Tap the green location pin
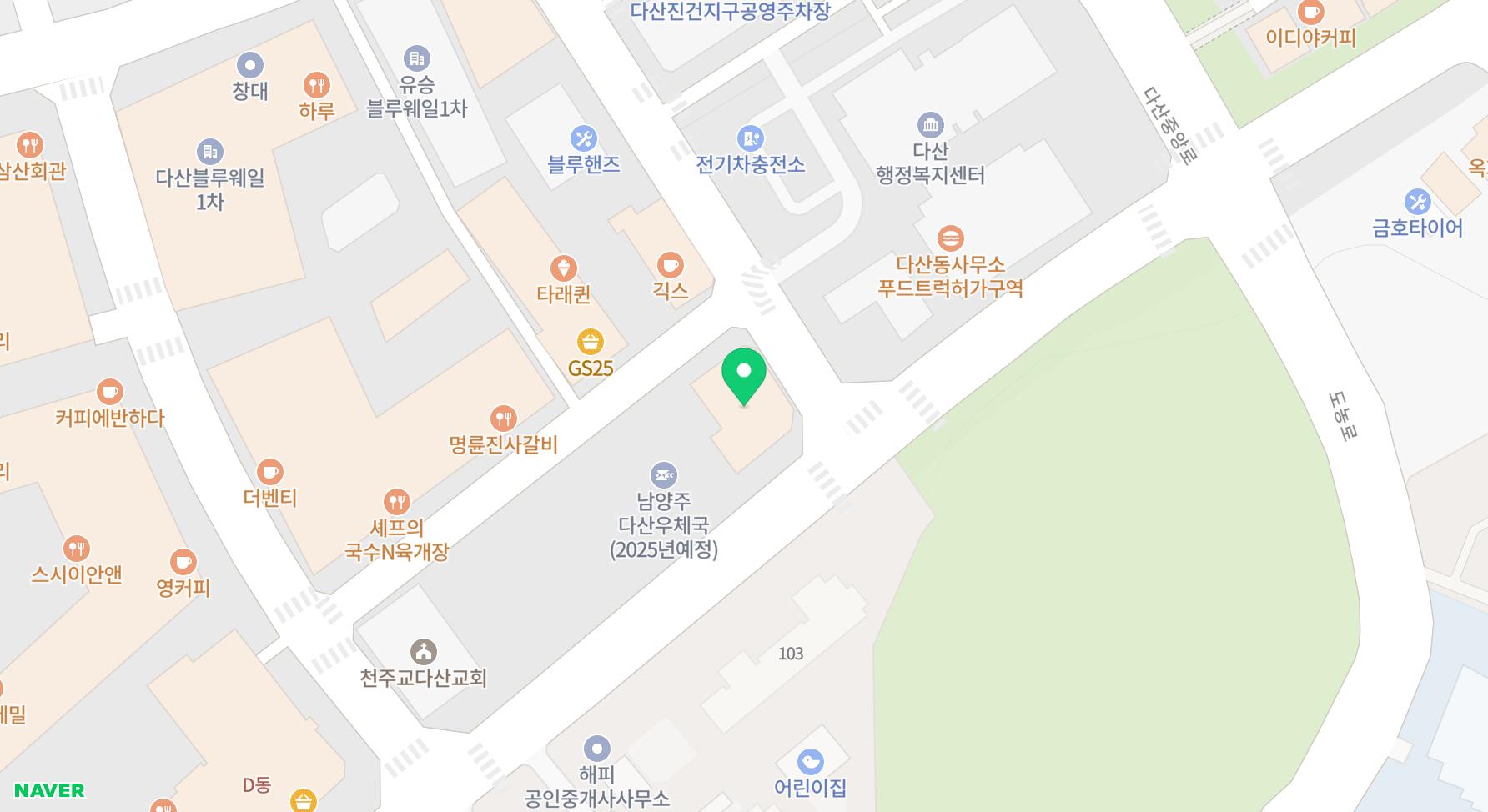This screenshot has width=1488, height=812. (743, 375)
